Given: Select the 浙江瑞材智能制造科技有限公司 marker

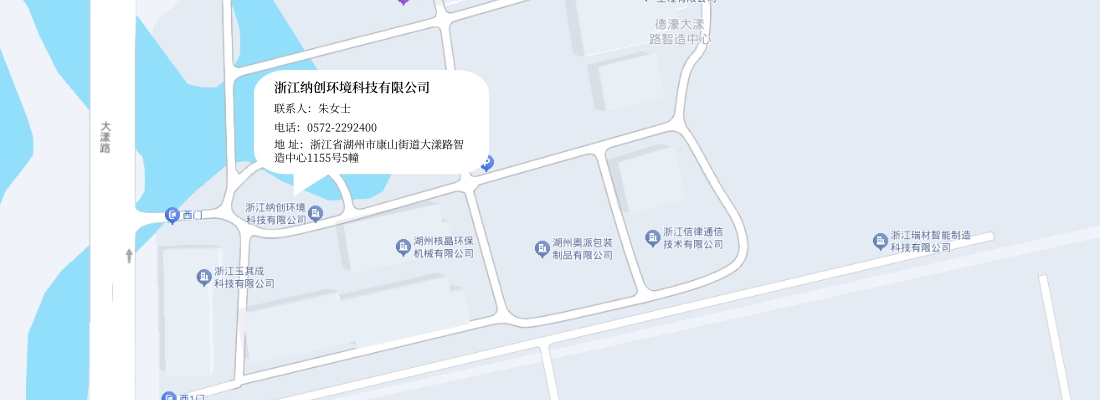Looking at the screenshot, I should click(880, 241).
